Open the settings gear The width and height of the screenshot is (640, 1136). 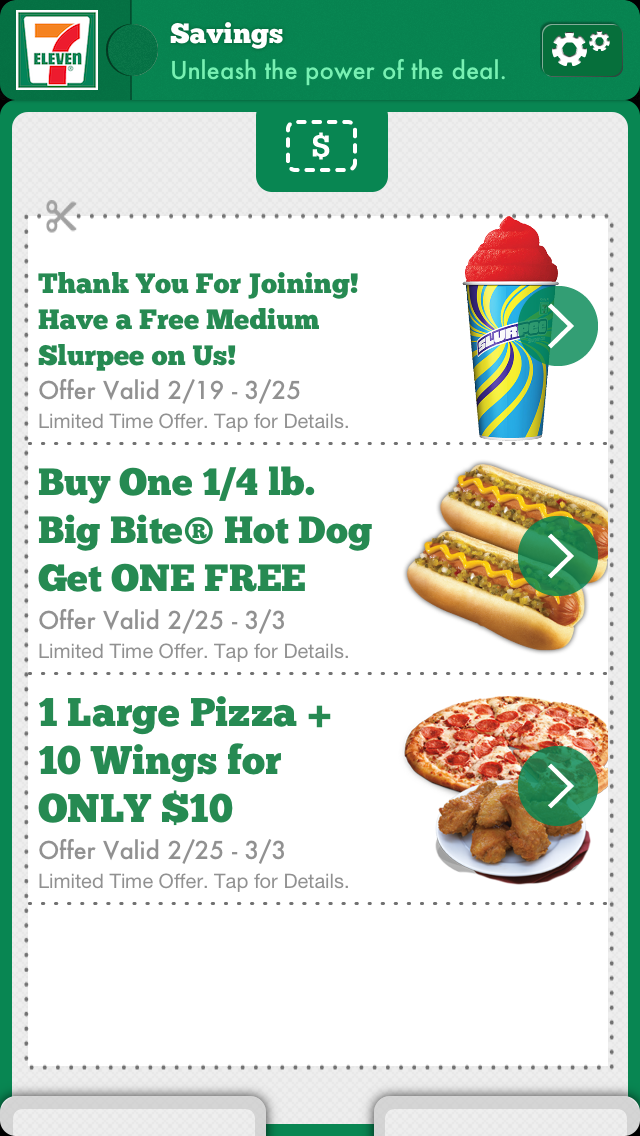[581, 49]
